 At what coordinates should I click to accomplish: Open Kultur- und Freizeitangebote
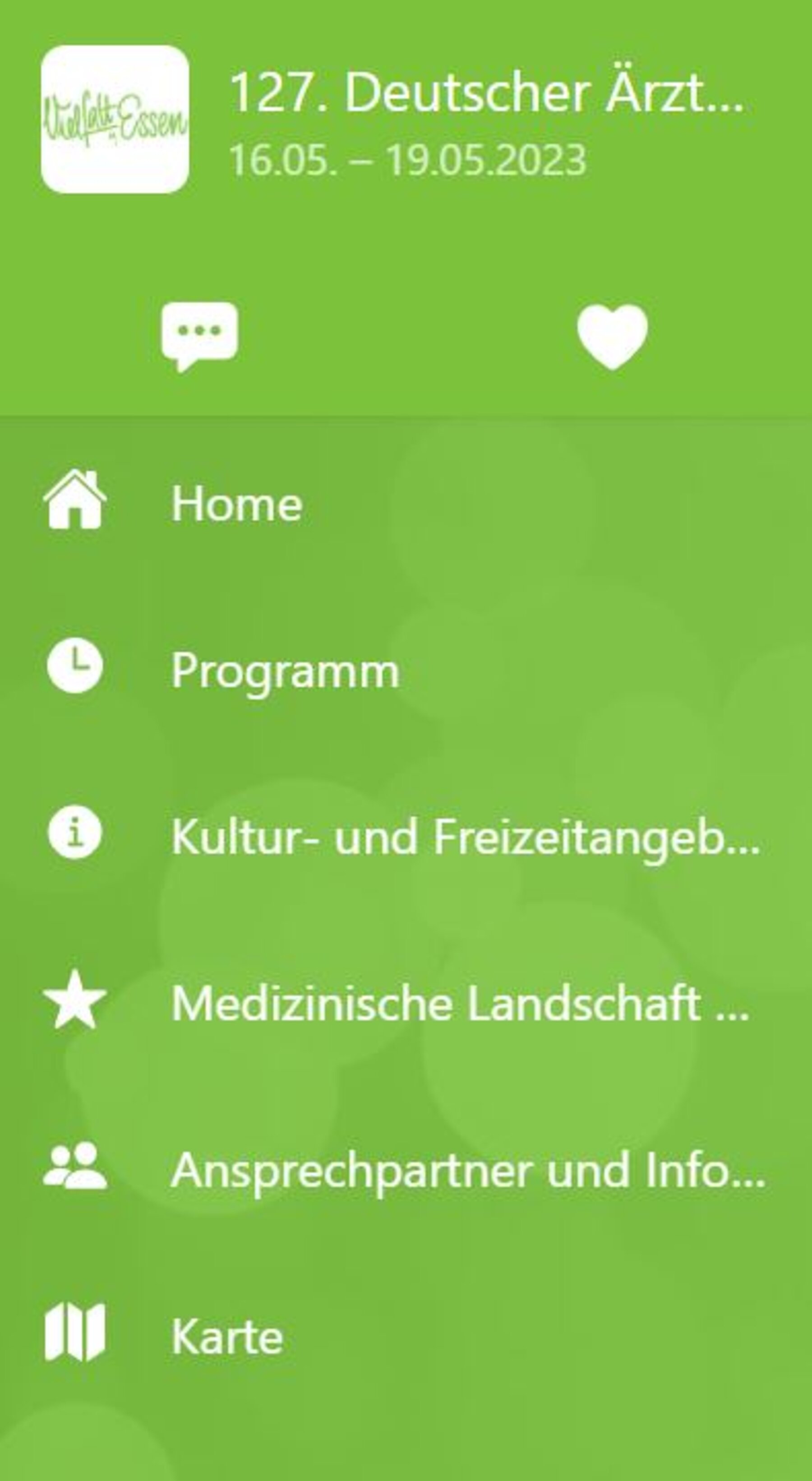[406, 836]
